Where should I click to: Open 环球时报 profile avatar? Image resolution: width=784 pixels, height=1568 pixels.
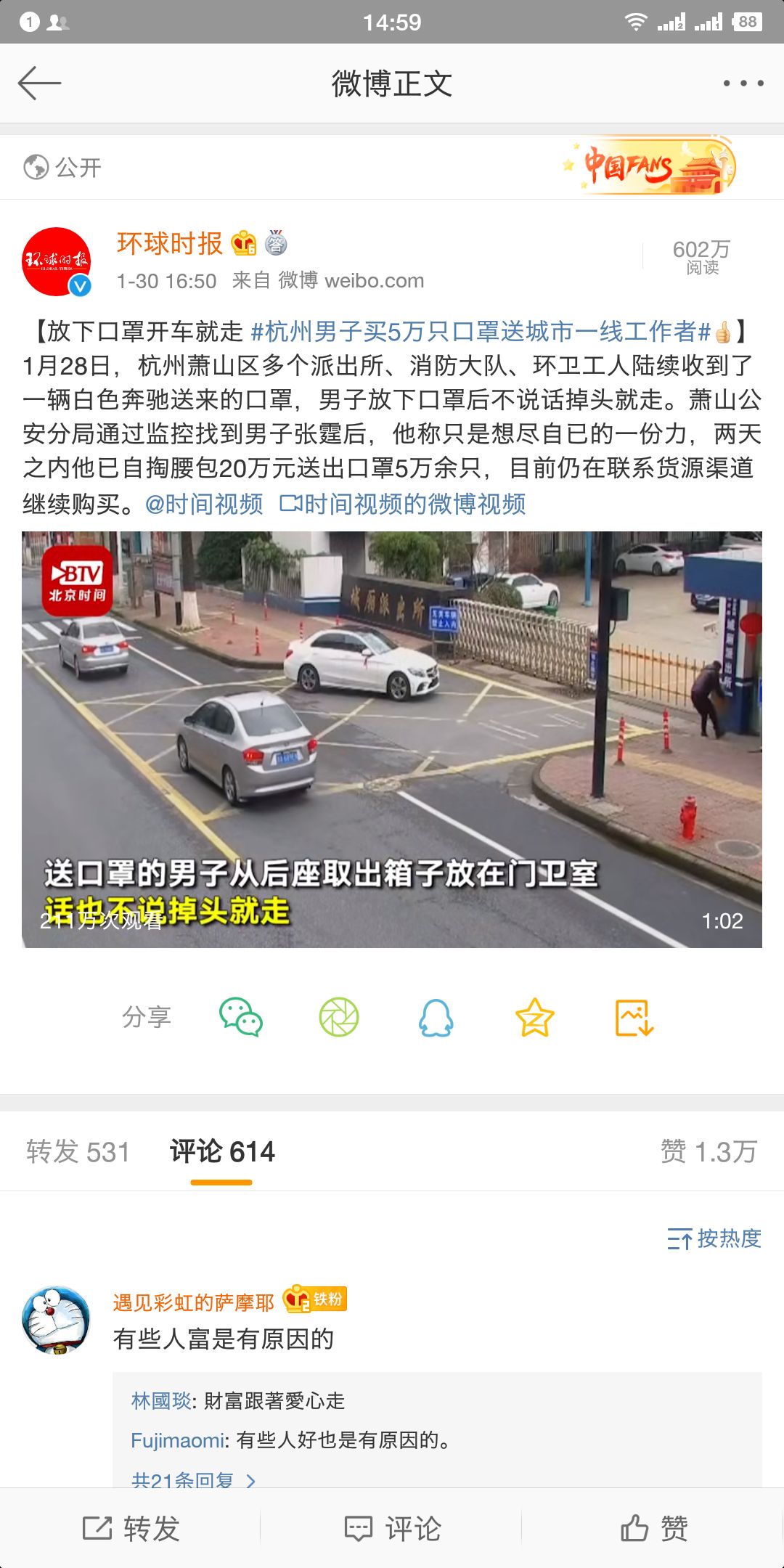pyautogui.click(x=57, y=262)
